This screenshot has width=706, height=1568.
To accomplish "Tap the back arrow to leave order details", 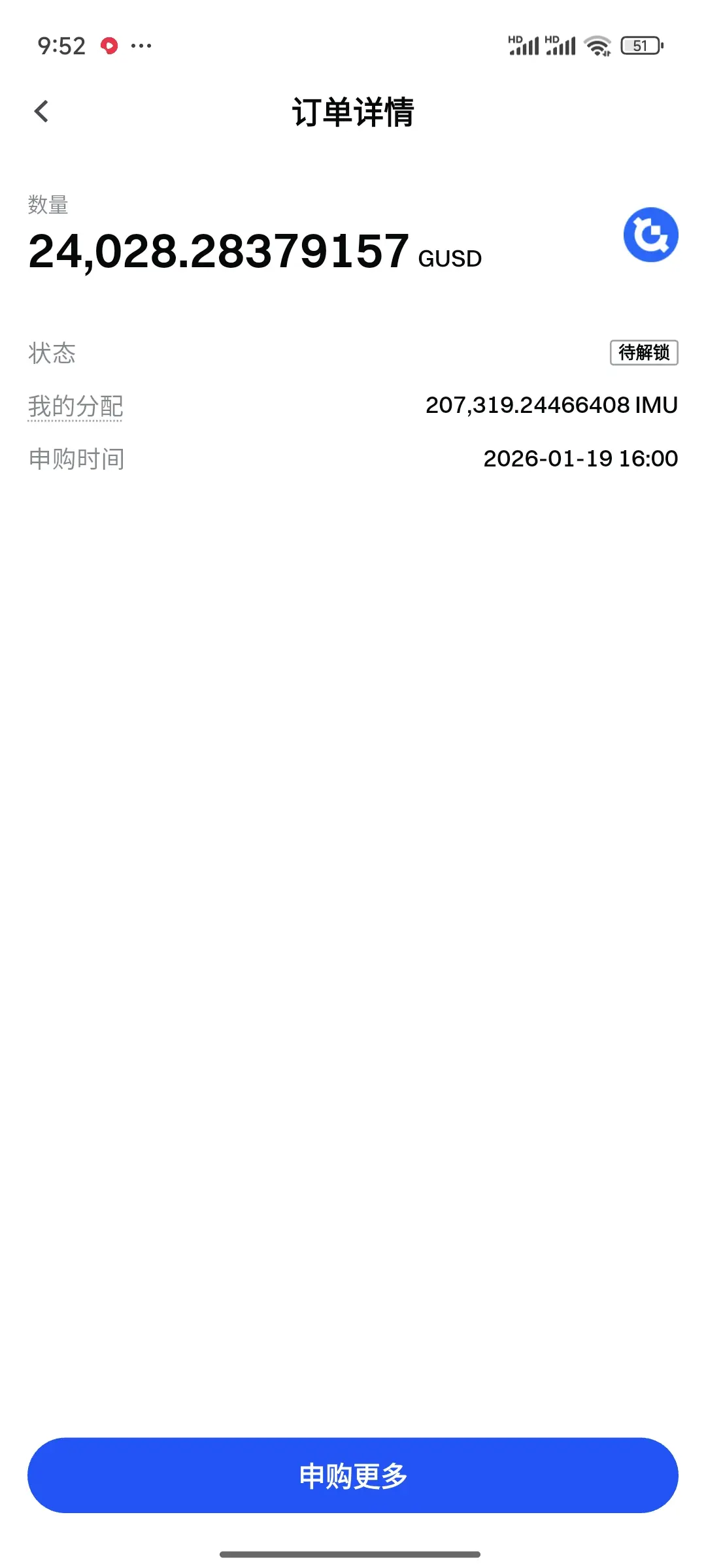I will (42, 111).
